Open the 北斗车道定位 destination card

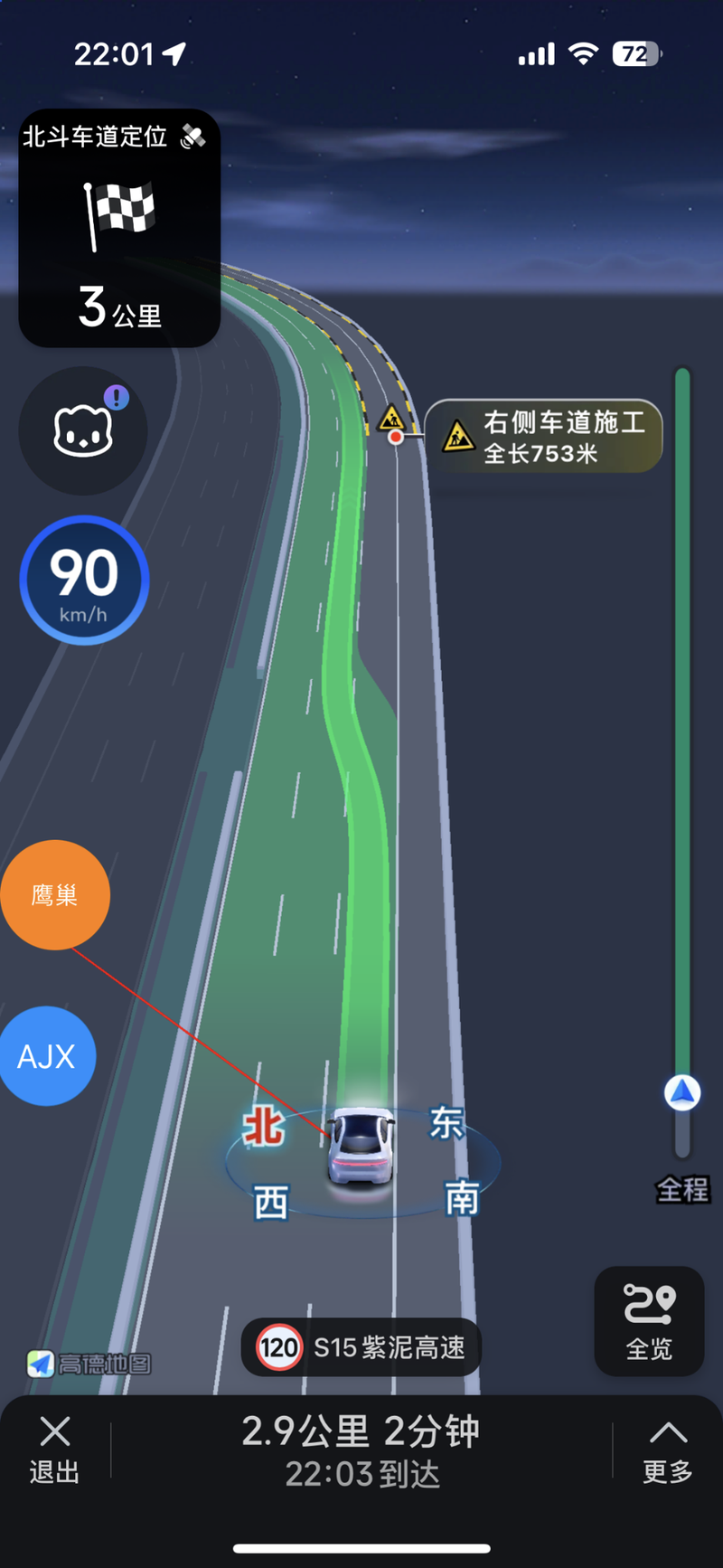pos(119,229)
